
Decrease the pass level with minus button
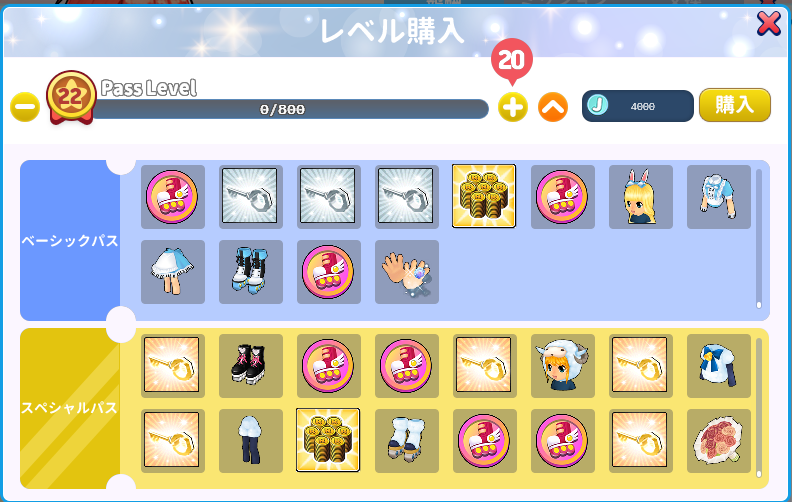pyautogui.click(x=25, y=107)
